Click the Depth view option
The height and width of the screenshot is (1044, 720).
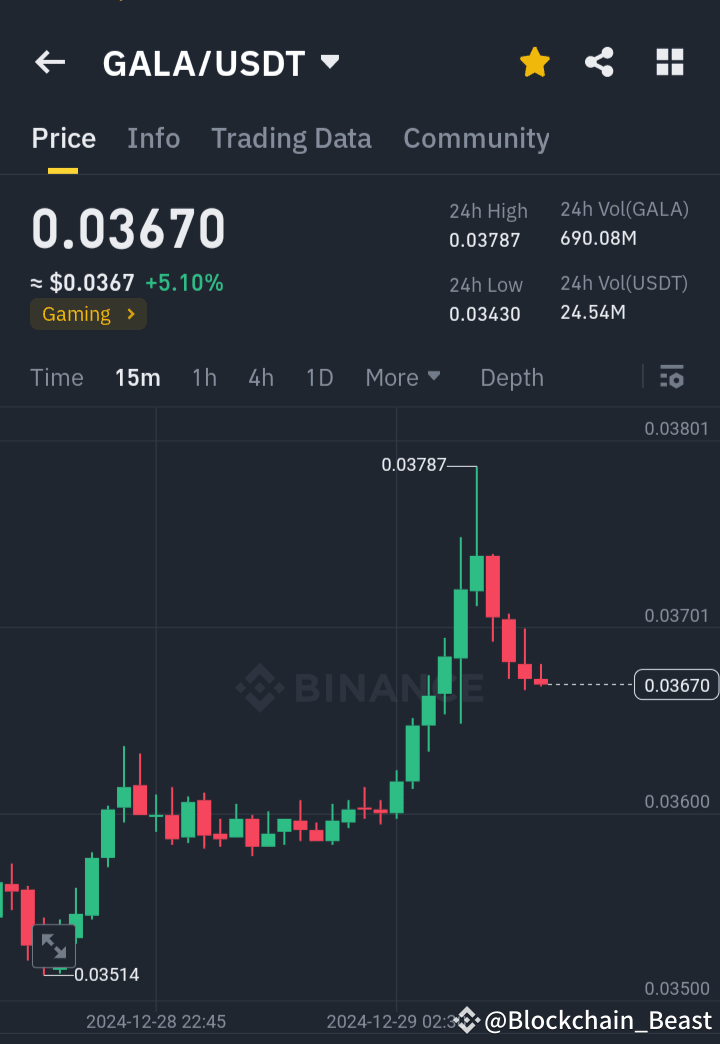pos(511,377)
